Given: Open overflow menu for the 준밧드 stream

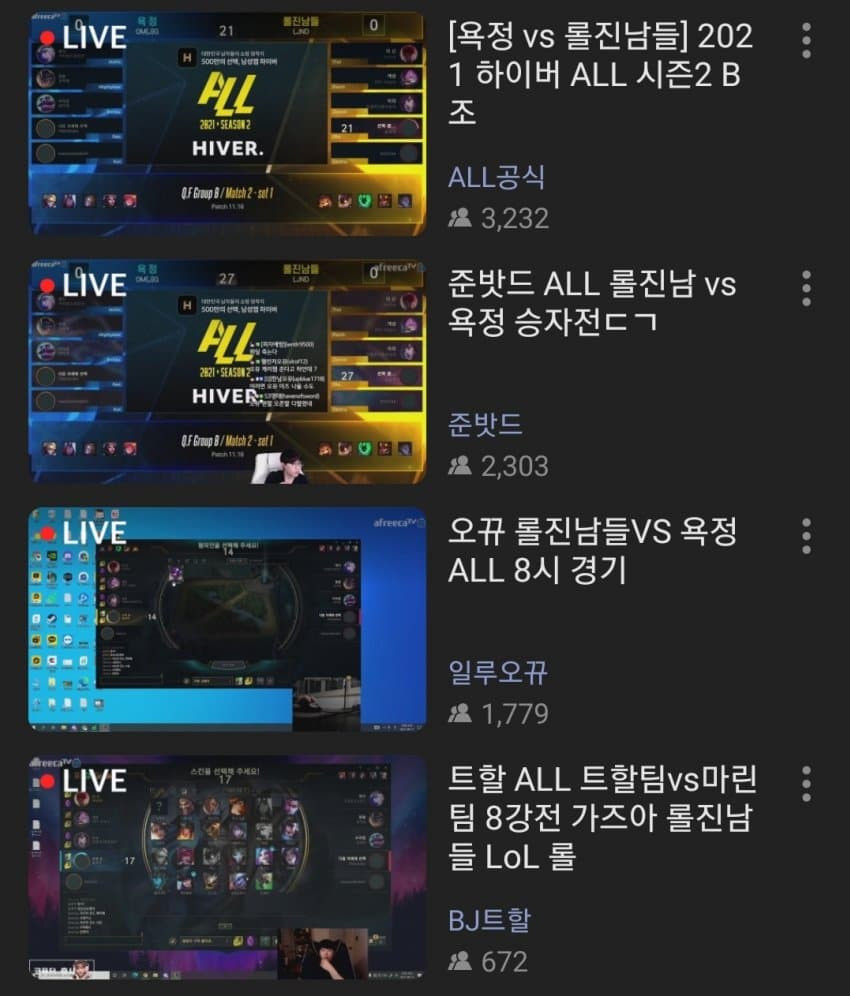Looking at the screenshot, I should (x=806, y=288).
